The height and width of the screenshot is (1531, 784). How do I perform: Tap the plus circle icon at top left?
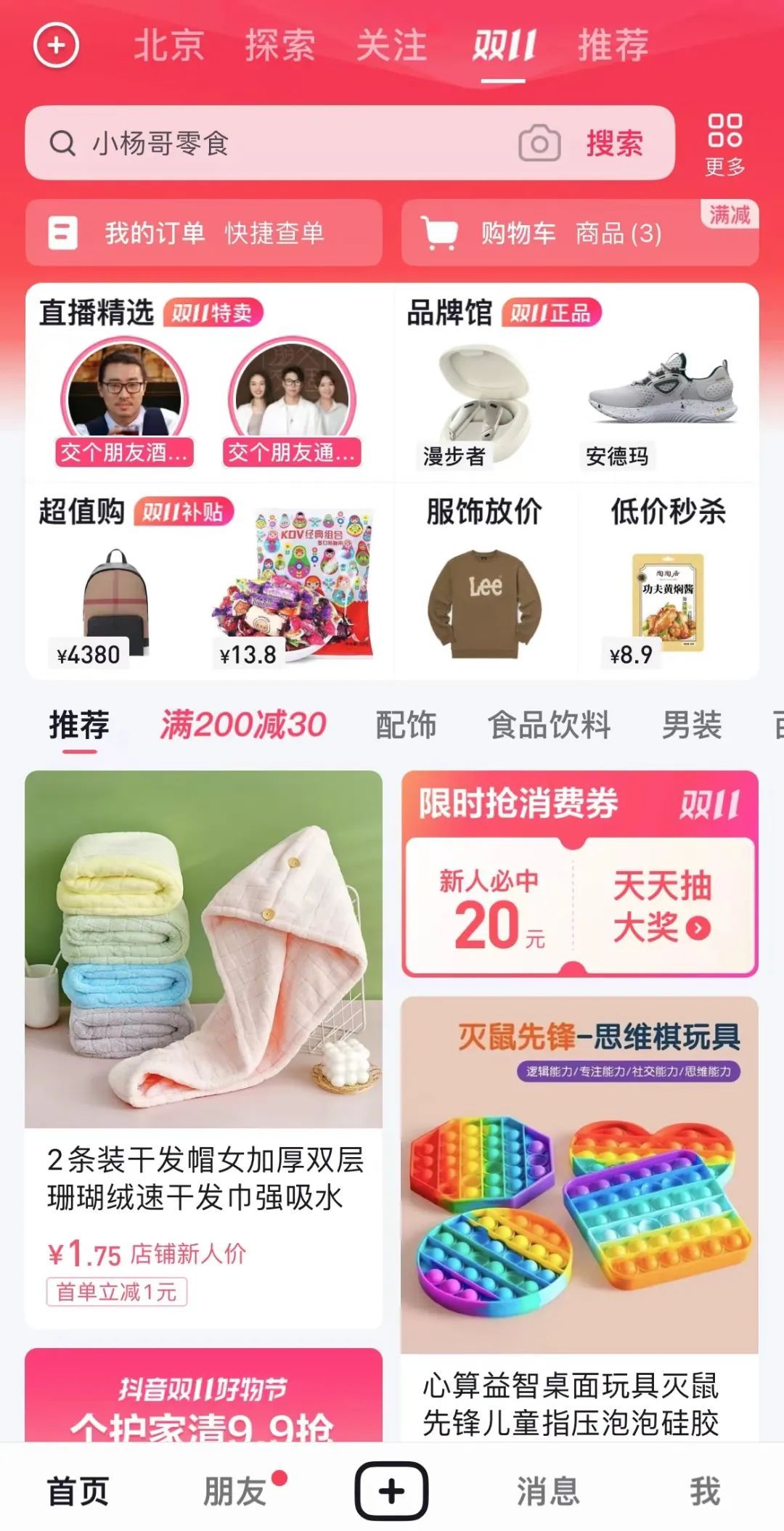[x=56, y=45]
